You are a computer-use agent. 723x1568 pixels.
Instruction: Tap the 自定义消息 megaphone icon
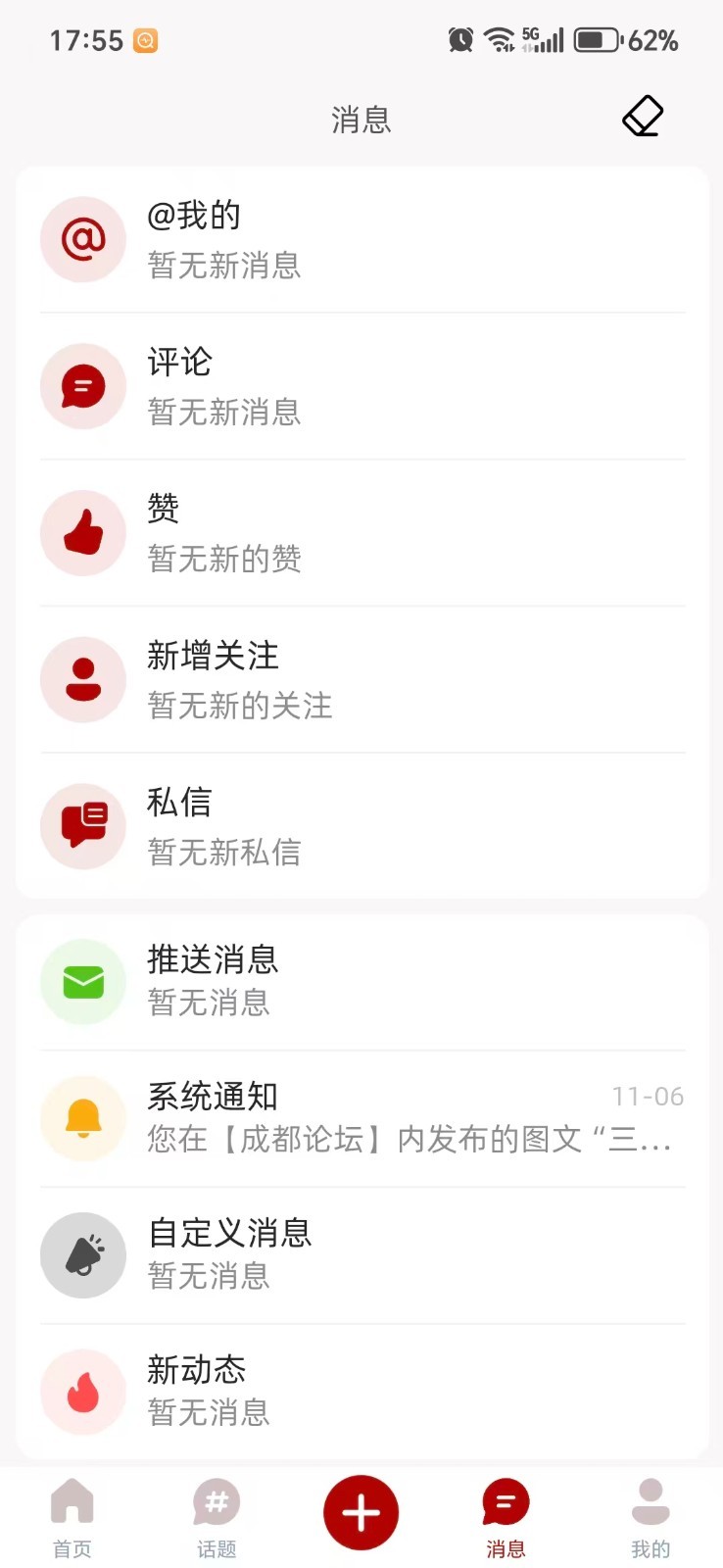tap(82, 1255)
